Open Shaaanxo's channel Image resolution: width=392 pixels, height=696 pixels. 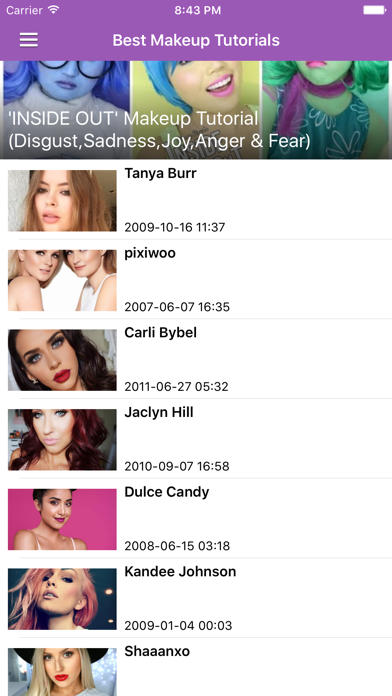[196, 668]
